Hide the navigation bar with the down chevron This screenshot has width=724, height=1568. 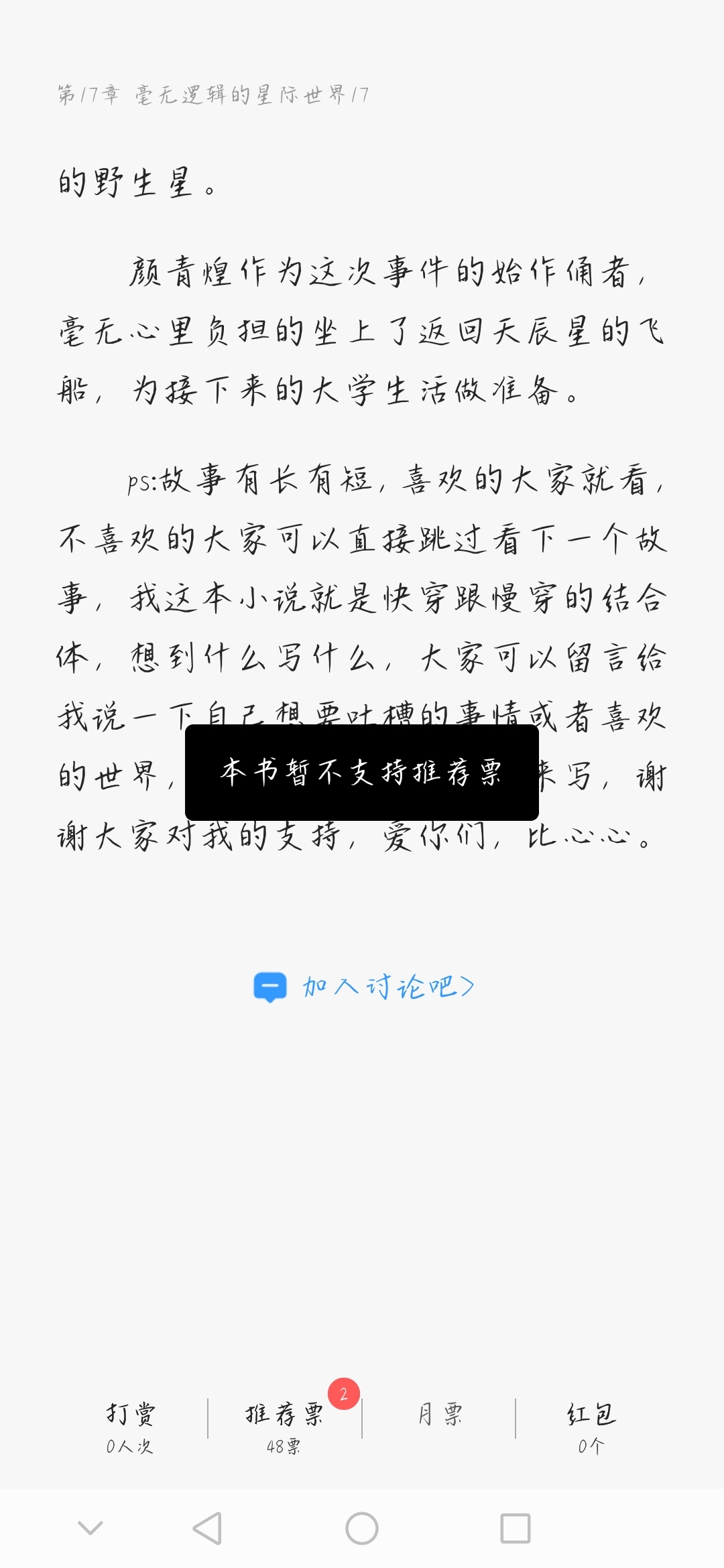tap(90, 1528)
